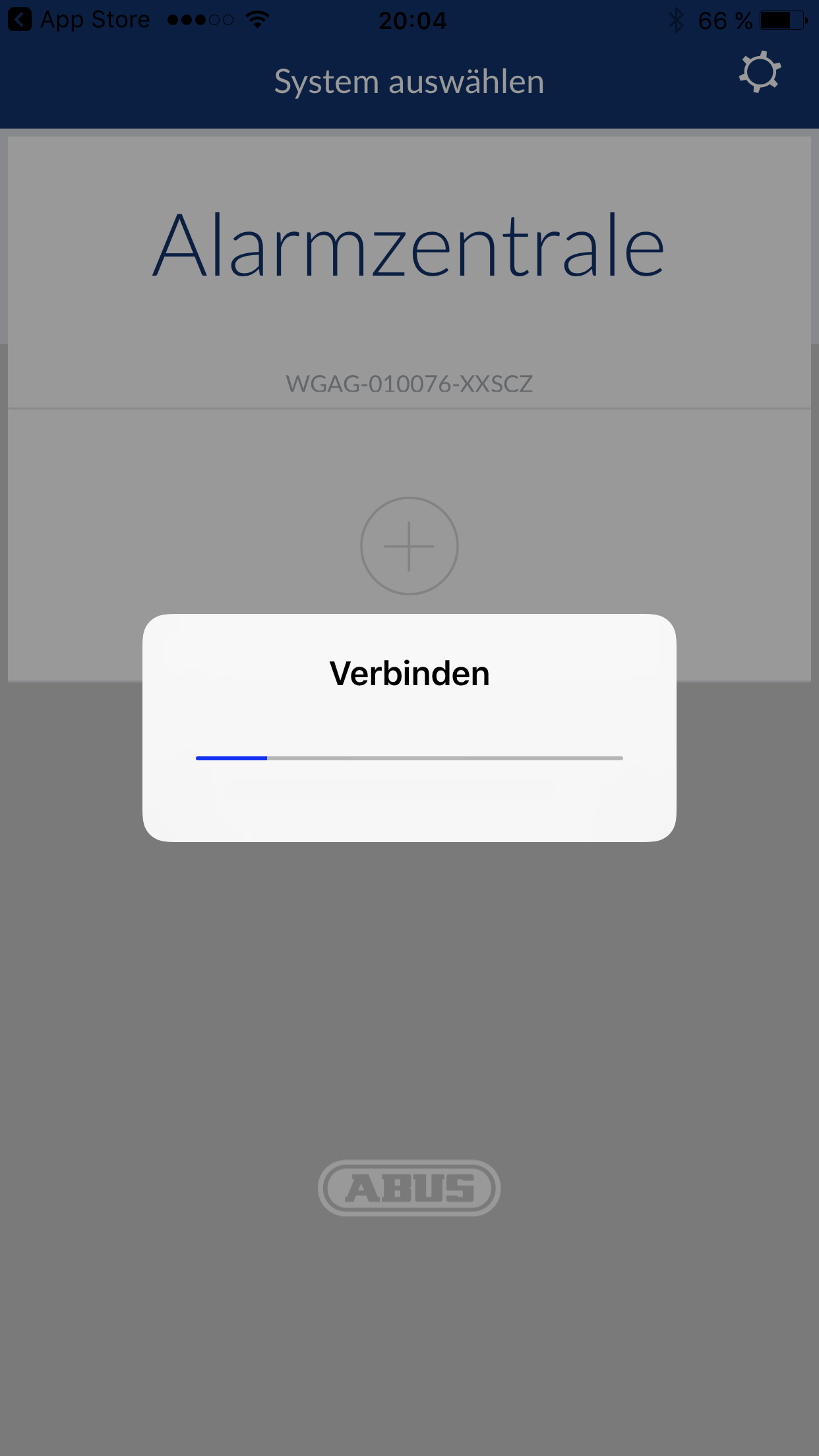Return to App Store via back arrow
819x1456 pixels.
pos(20,20)
